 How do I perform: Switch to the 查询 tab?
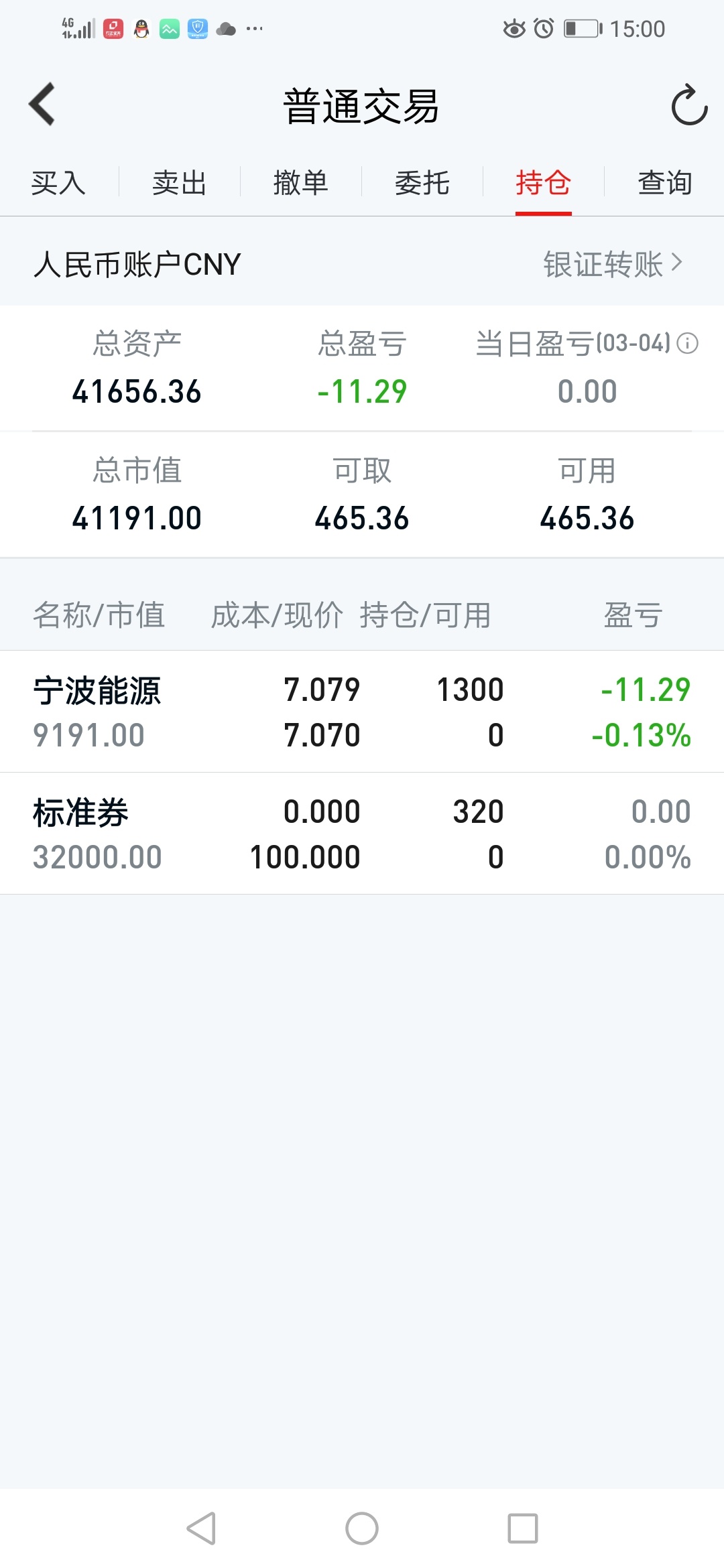(x=664, y=182)
